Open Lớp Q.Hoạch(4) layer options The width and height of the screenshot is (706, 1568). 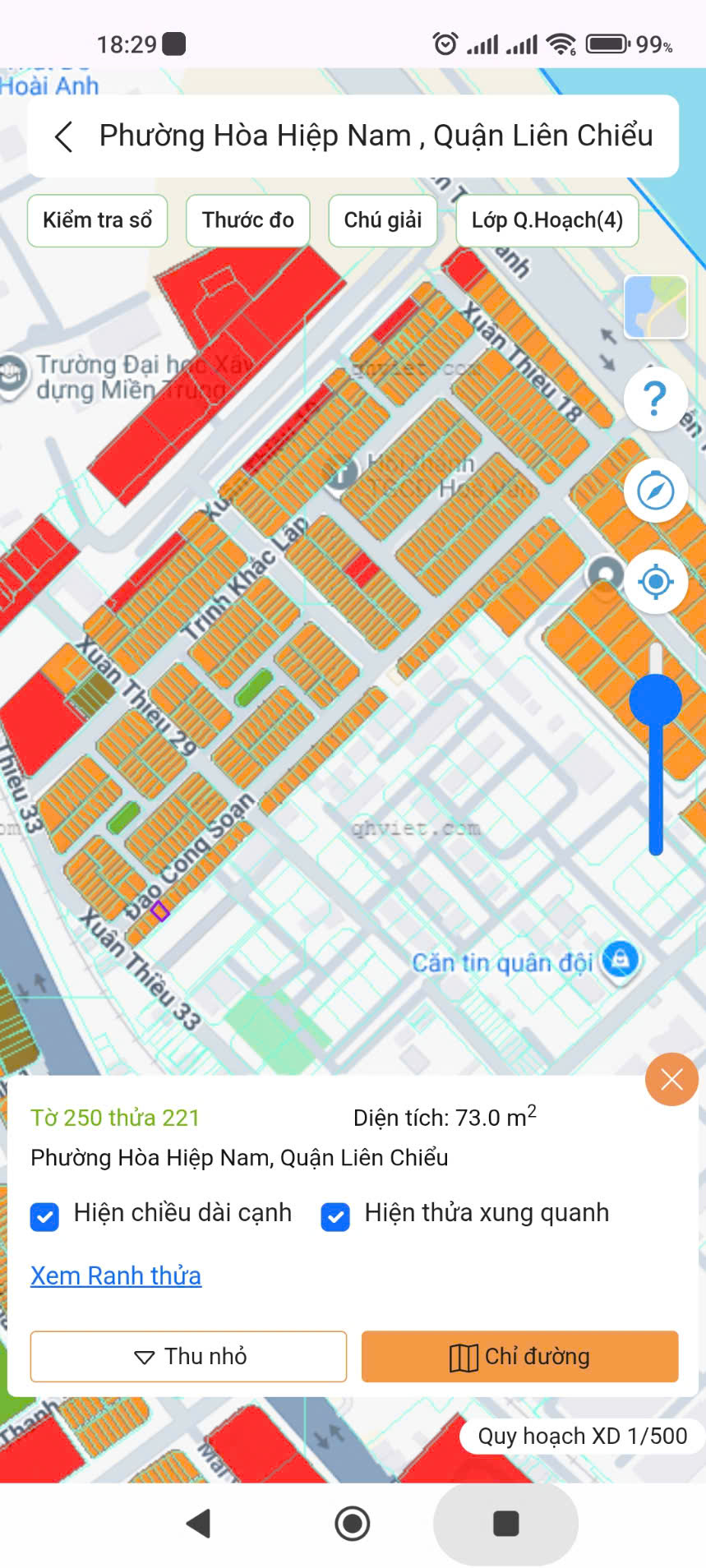coord(547,220)
